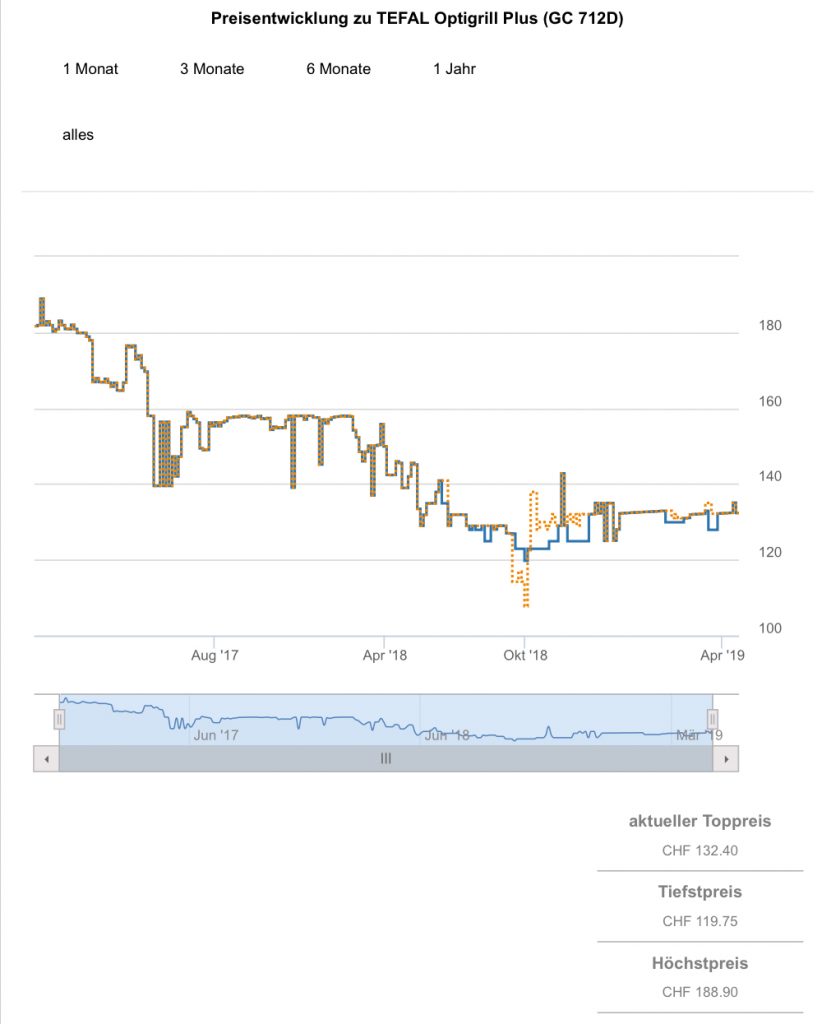This screenshot has width=822, height=1024.
Task: Display the full history with alles
Action: [78, 134]
